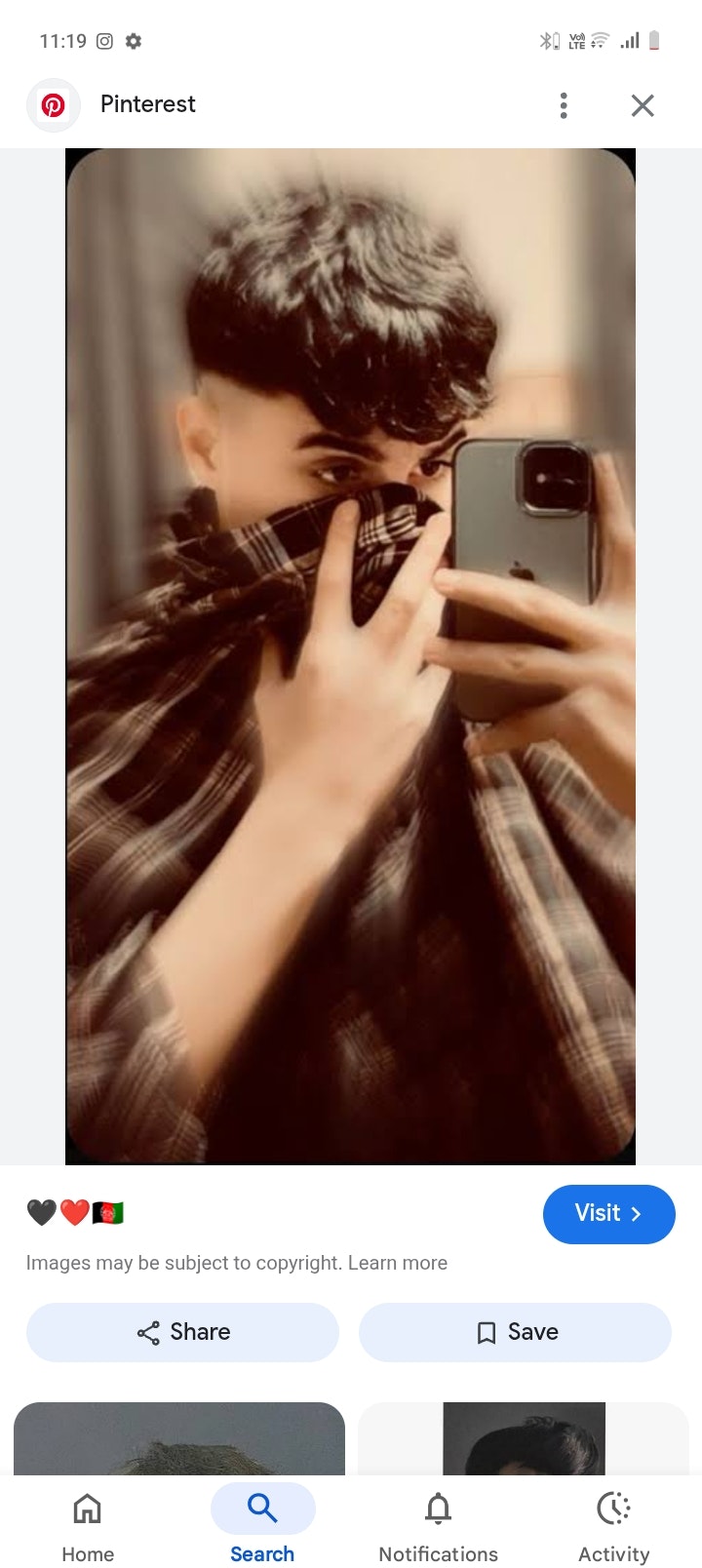Open the left related image thumbnail

(x=179, y=1438)
